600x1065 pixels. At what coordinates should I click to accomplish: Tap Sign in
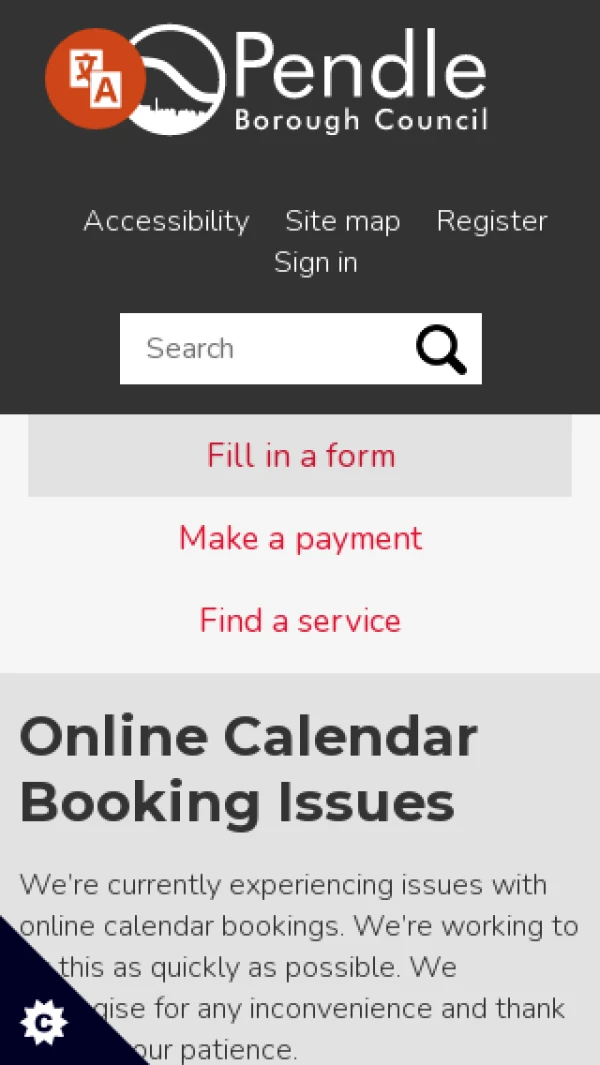[315, 263]
